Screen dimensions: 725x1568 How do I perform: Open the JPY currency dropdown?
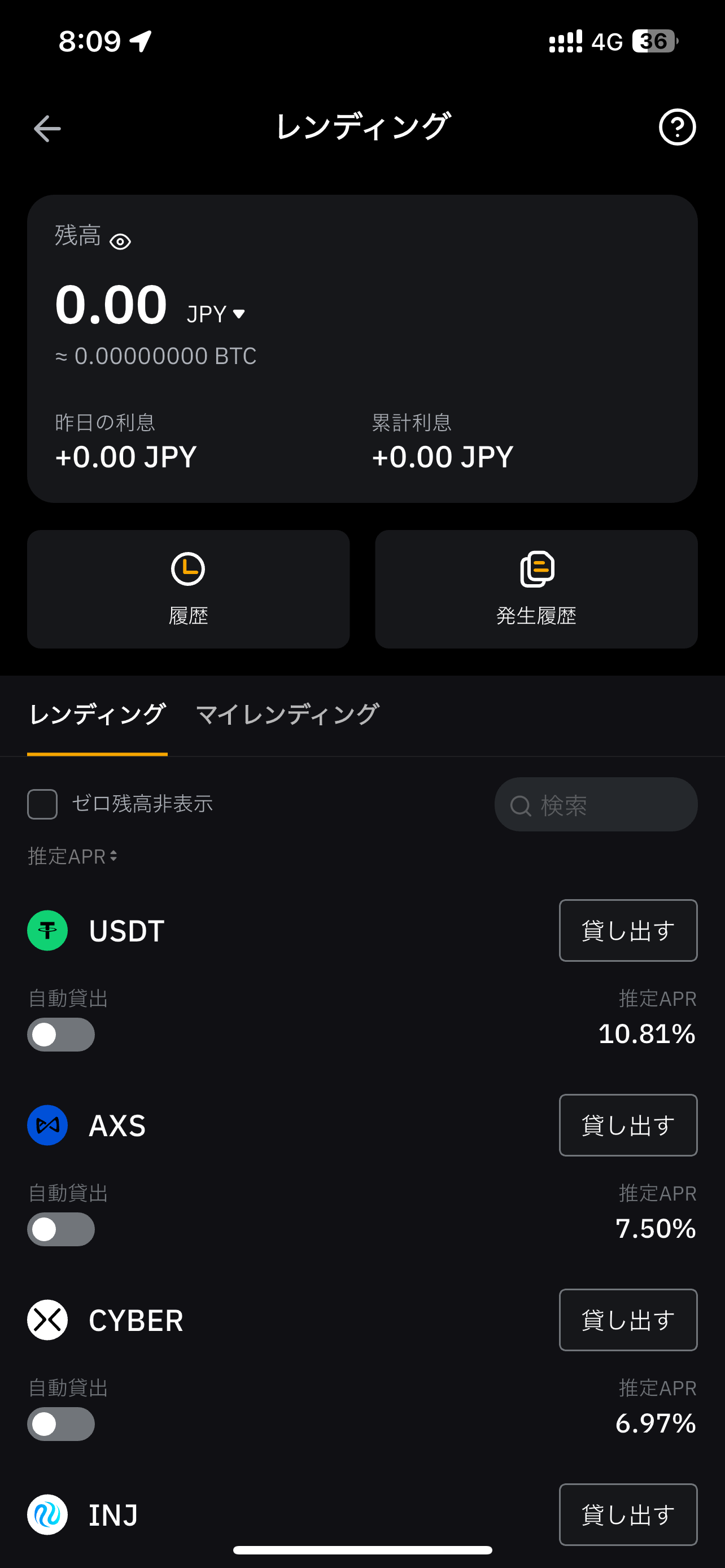pos(216,314)
